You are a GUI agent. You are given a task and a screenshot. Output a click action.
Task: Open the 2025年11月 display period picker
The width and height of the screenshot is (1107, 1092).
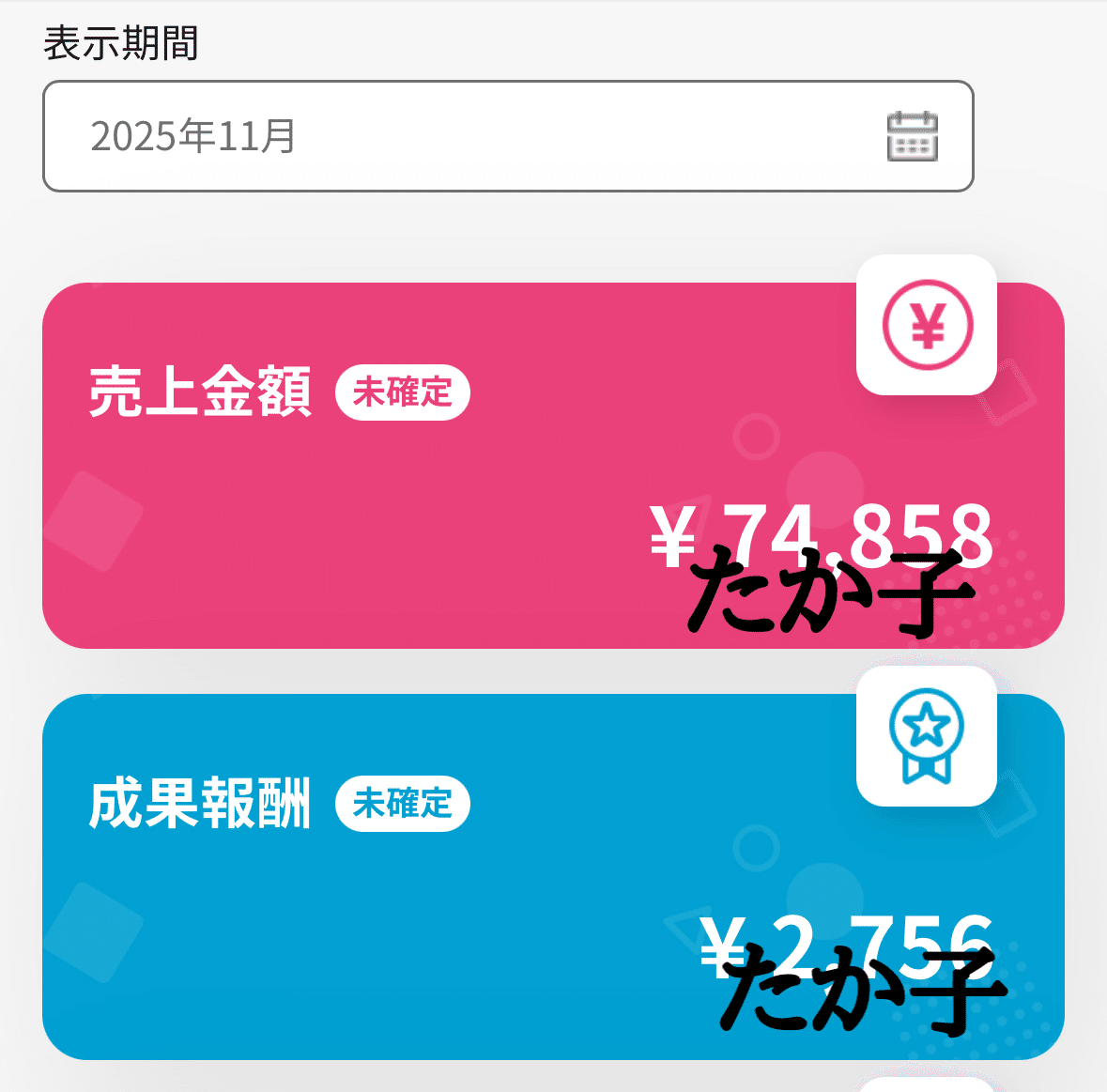tap(507, 136)
